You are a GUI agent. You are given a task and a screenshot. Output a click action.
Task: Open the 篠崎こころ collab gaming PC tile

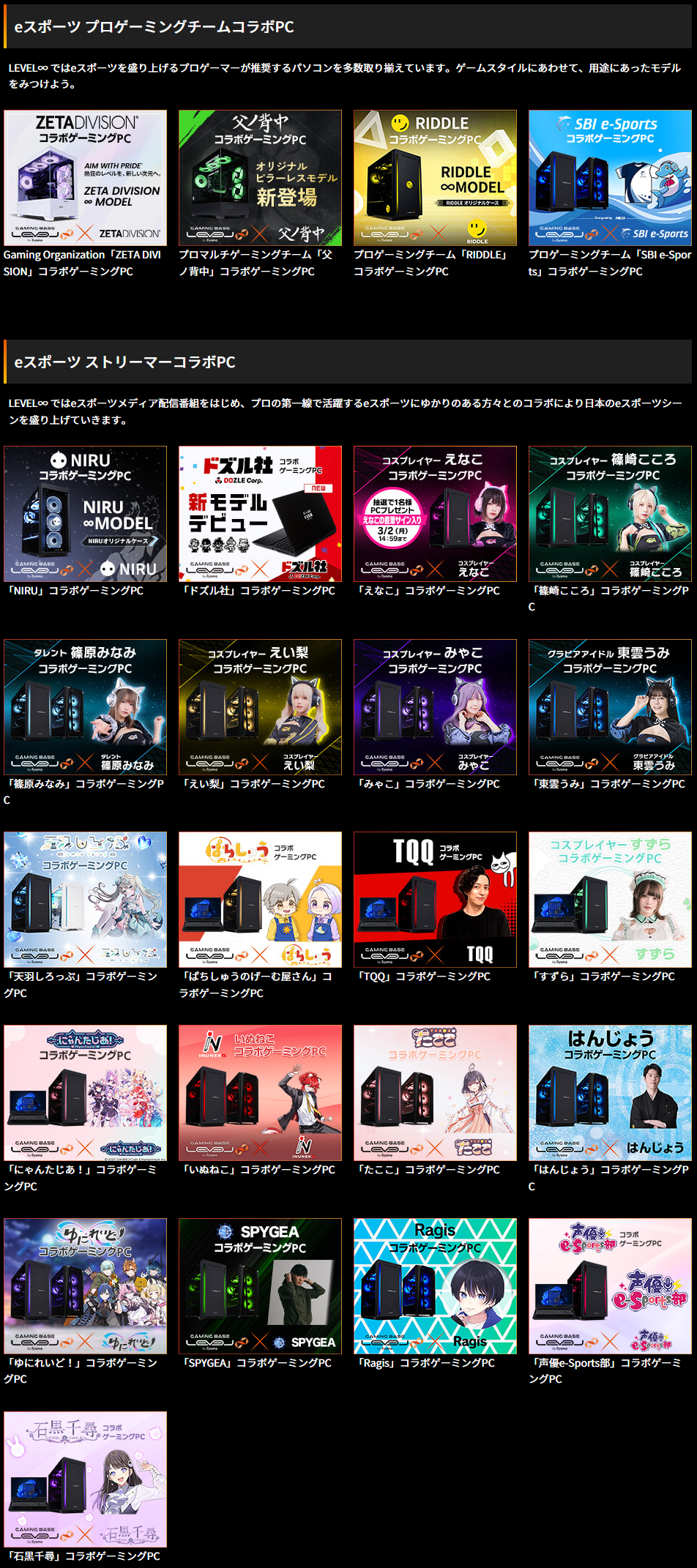(610, 513)
